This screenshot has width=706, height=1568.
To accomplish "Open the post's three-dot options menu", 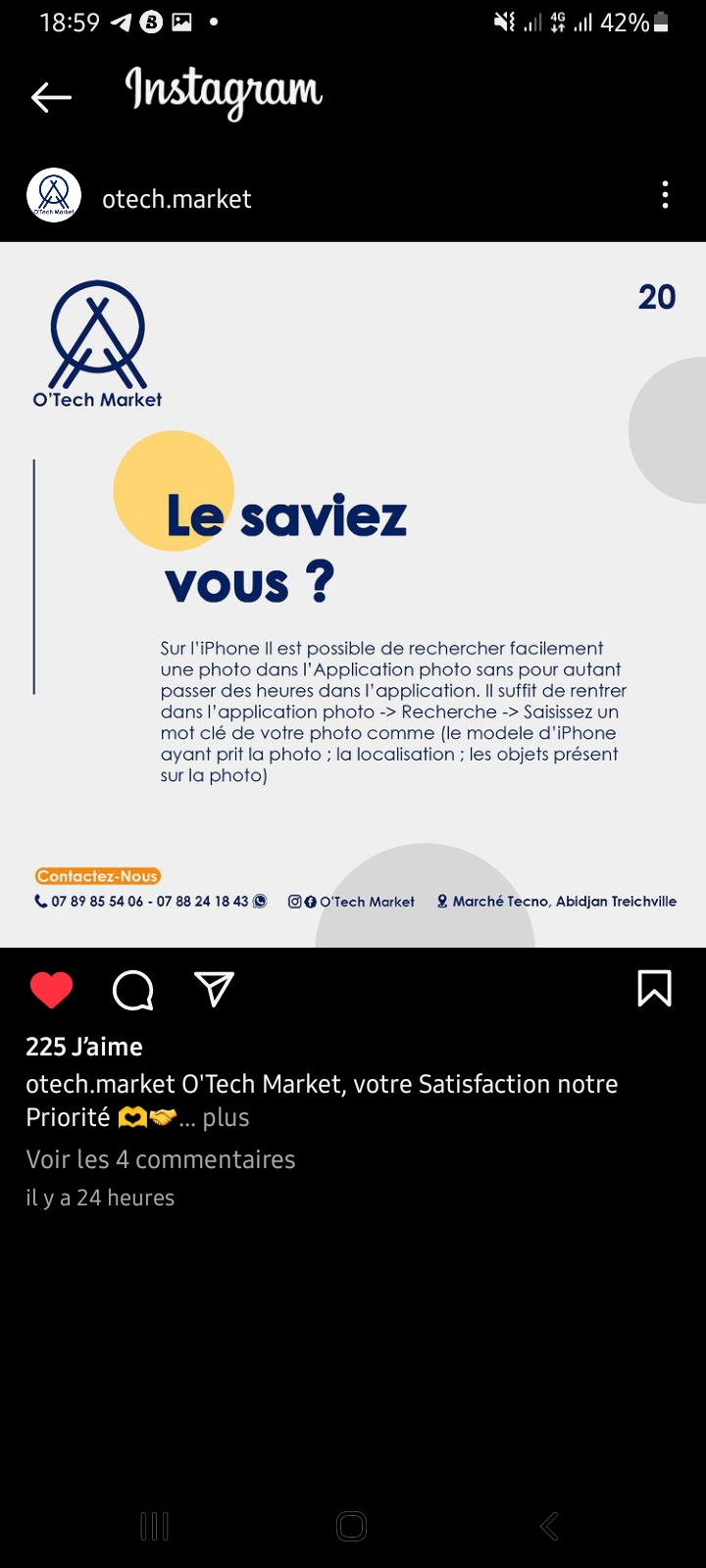I will coord(665,195).
